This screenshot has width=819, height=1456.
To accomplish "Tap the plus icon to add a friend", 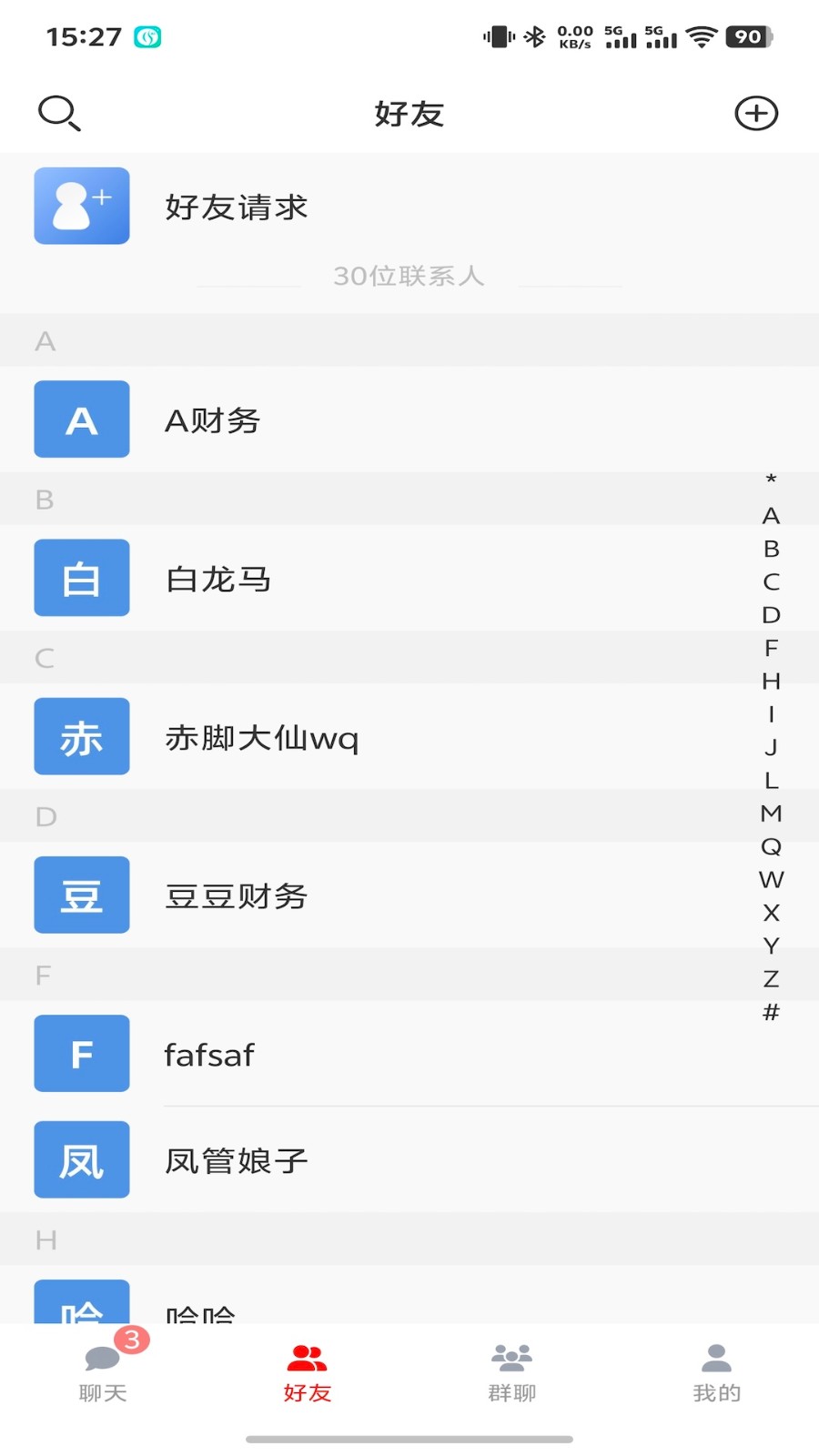I will pyautogui.click(x=755, y=114).
